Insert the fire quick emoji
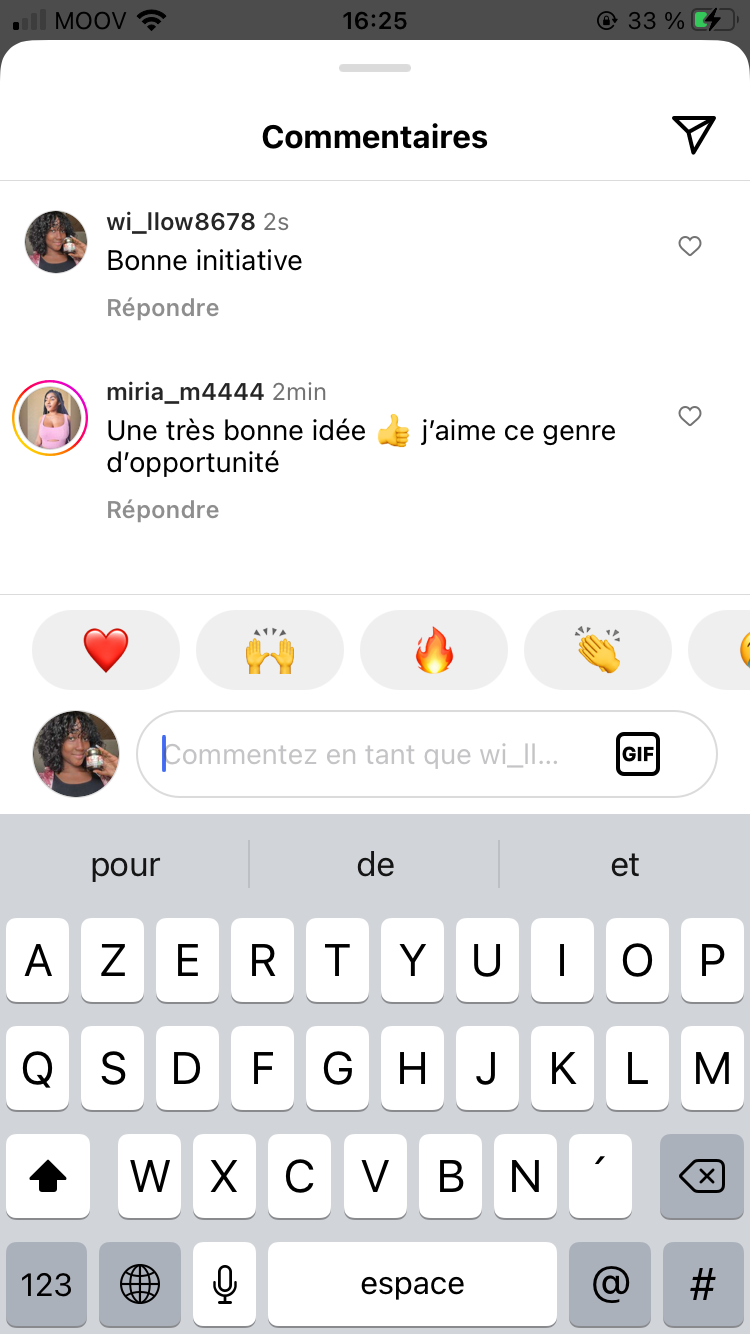Screen dimensions: 750x1334 [434, 650]
